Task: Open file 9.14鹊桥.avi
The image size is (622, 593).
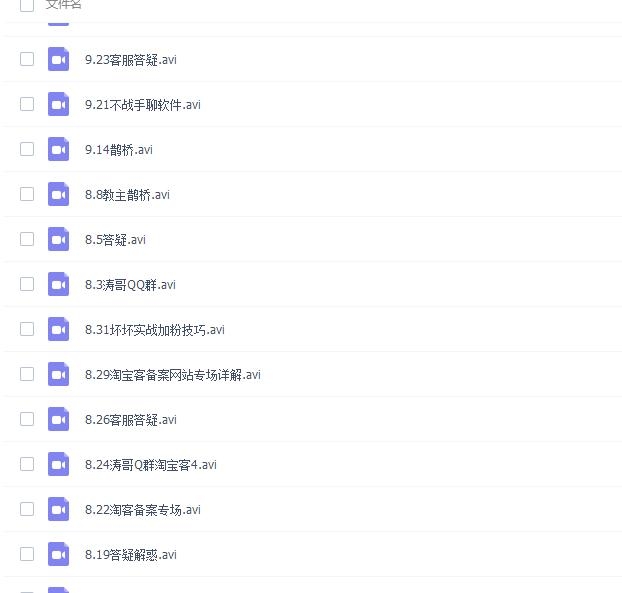Action: 119,150
